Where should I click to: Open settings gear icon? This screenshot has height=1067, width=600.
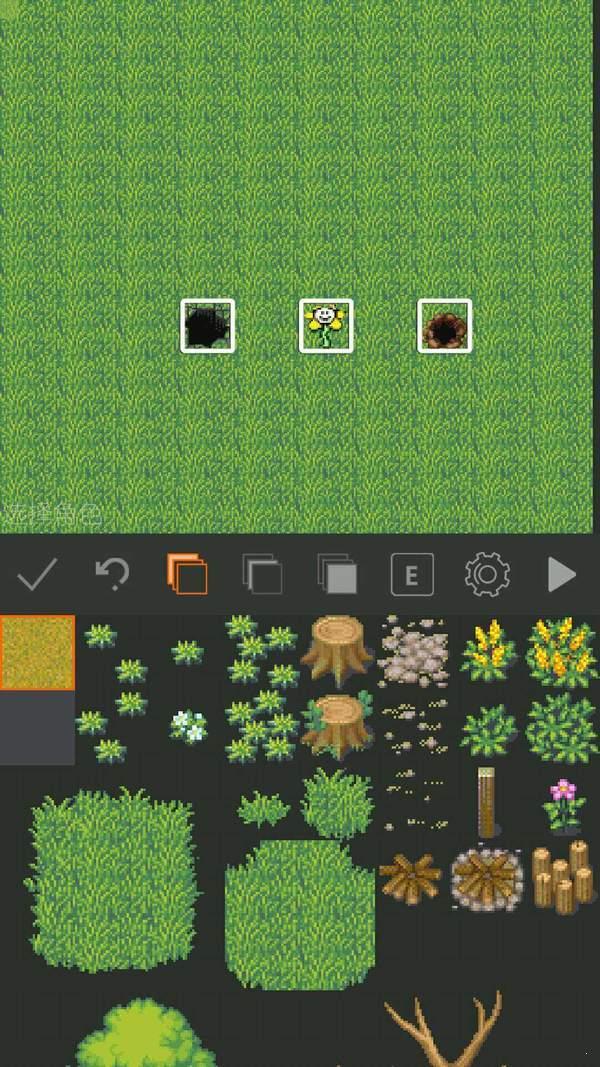point(487,575)
